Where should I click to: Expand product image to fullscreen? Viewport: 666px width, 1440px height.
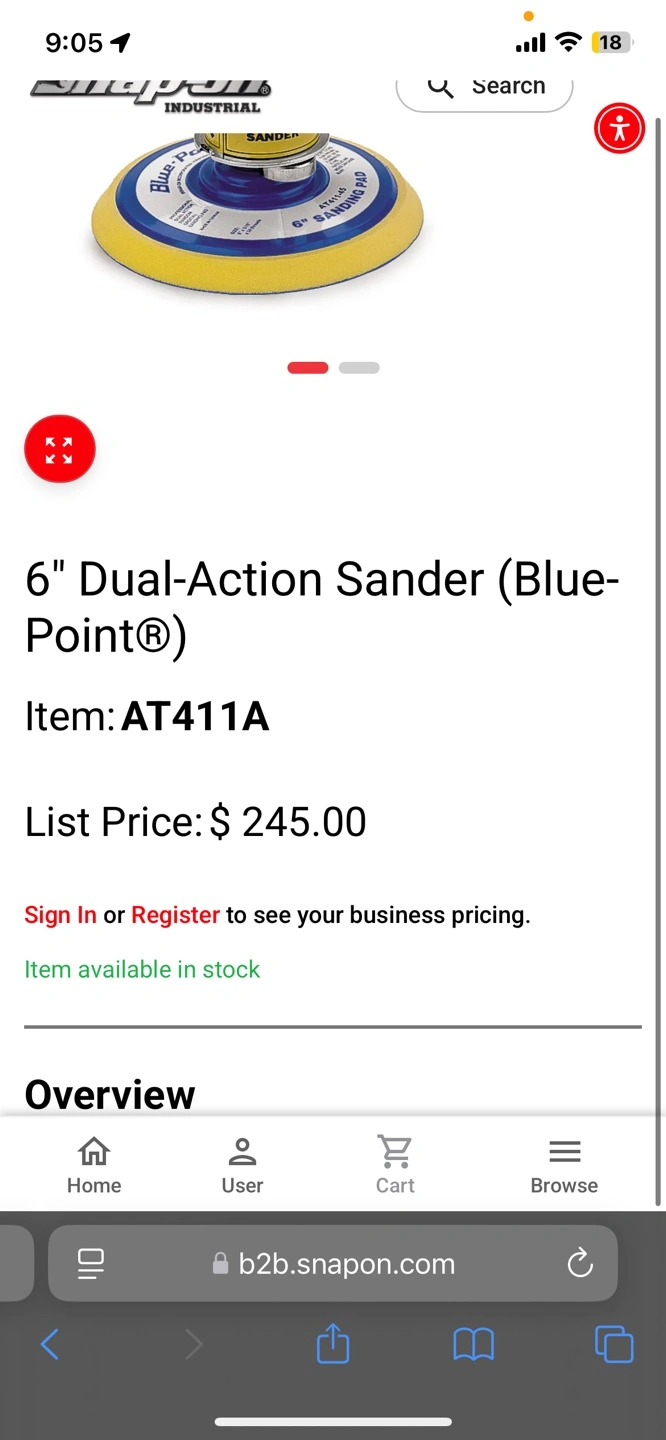pos(60,449)
